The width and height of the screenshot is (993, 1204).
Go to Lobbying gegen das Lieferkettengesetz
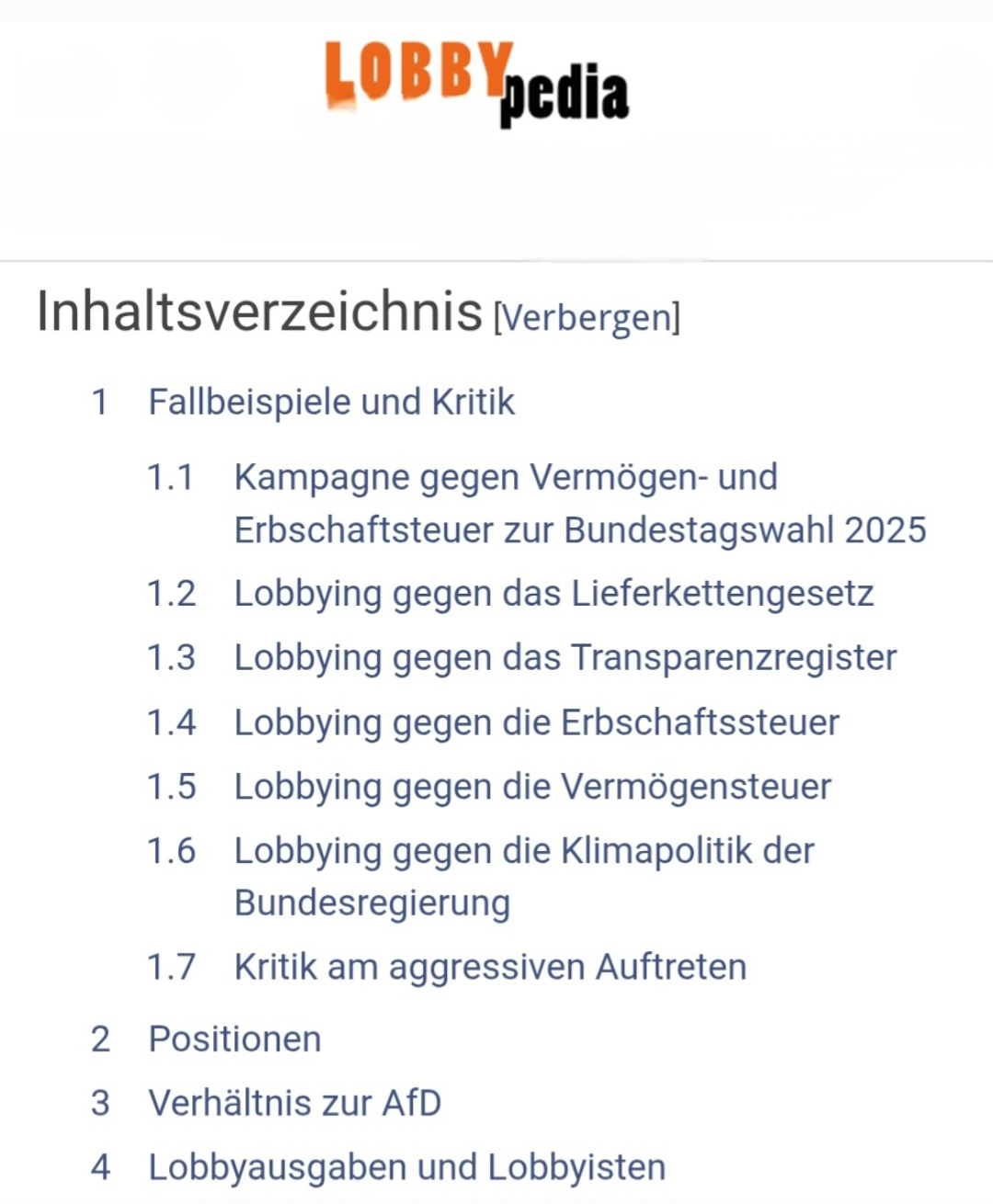pyautogui.click(x=554, y=594)
